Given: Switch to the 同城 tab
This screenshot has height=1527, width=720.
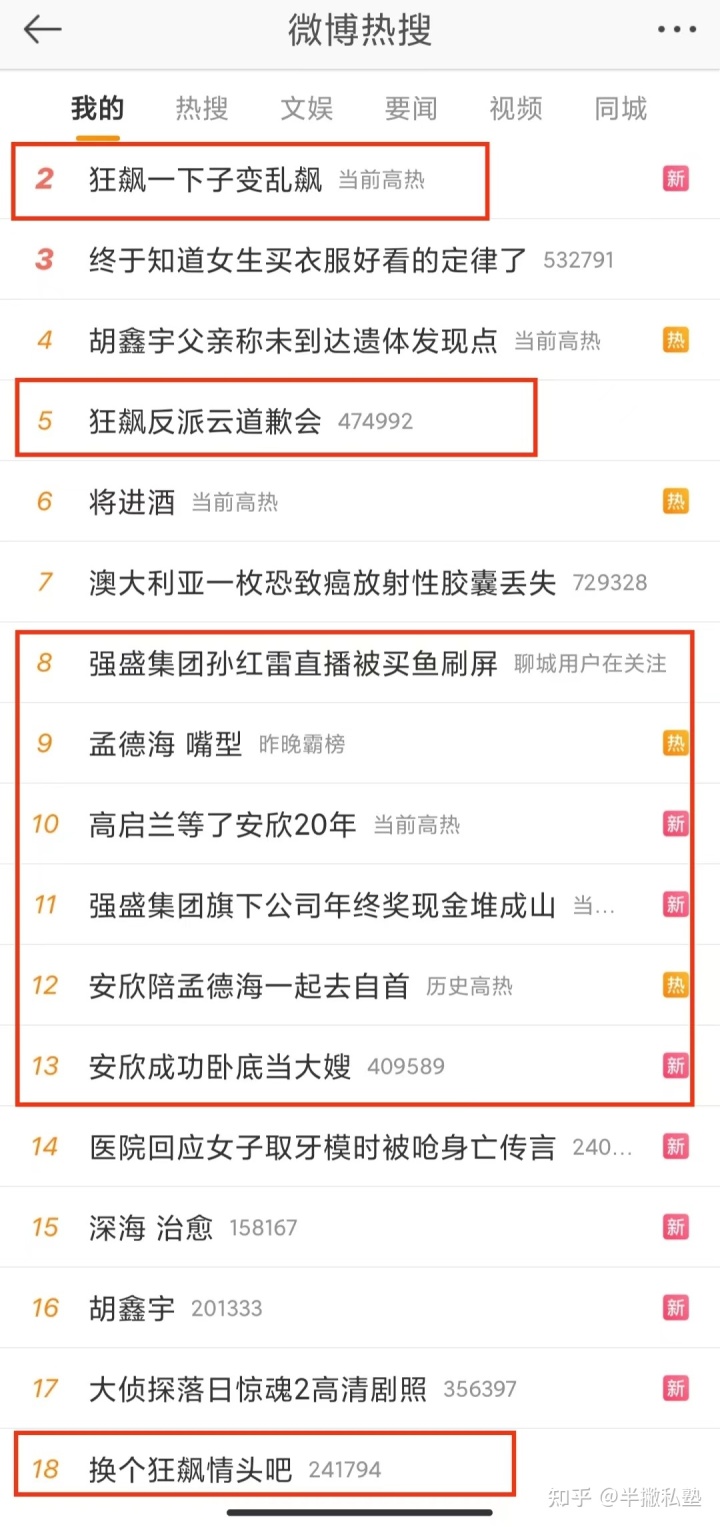Looking at the screenshot, I should click(620, 108).
